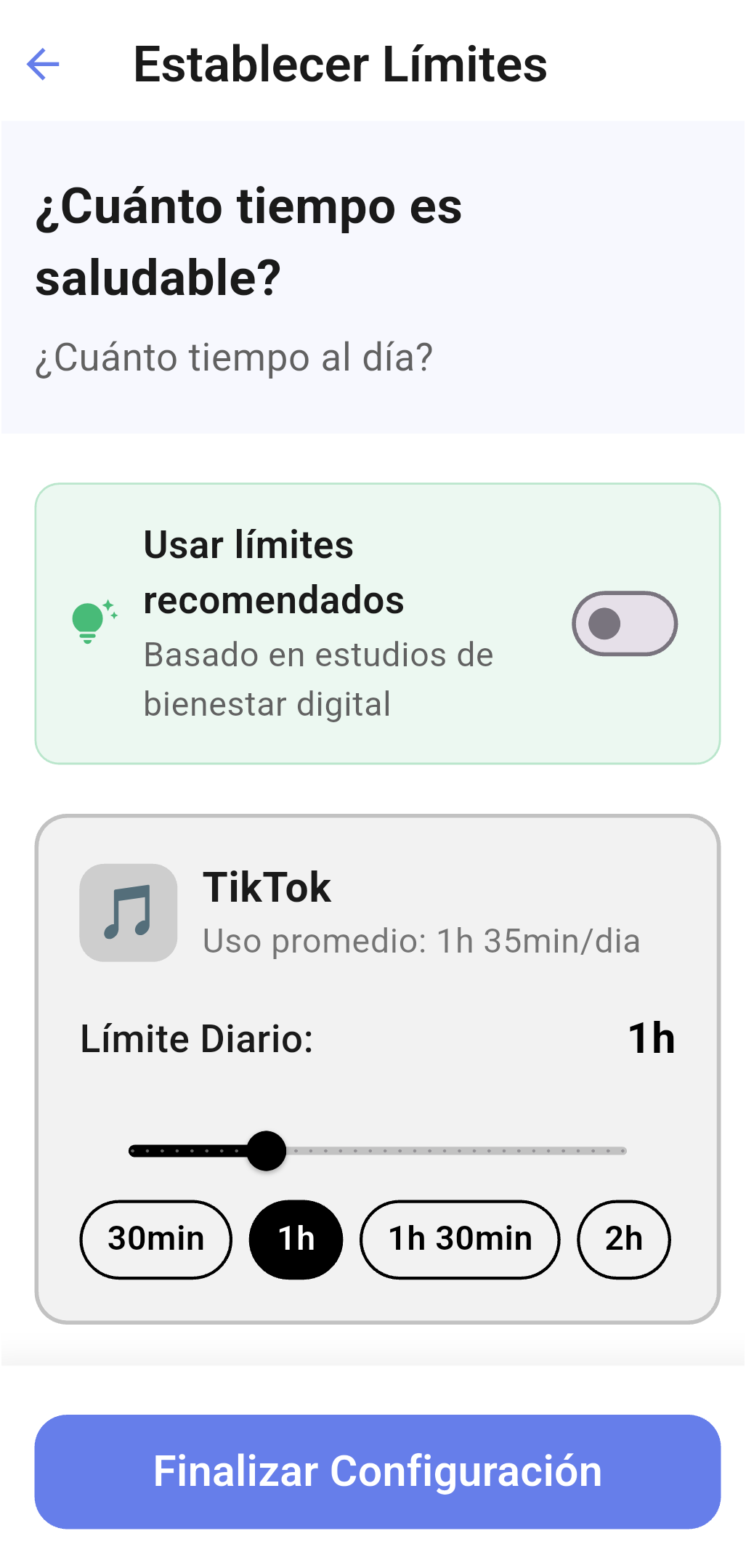Click the back arrow to return
The height and width of the screenshot is (1568, 746).
(43, 65)
